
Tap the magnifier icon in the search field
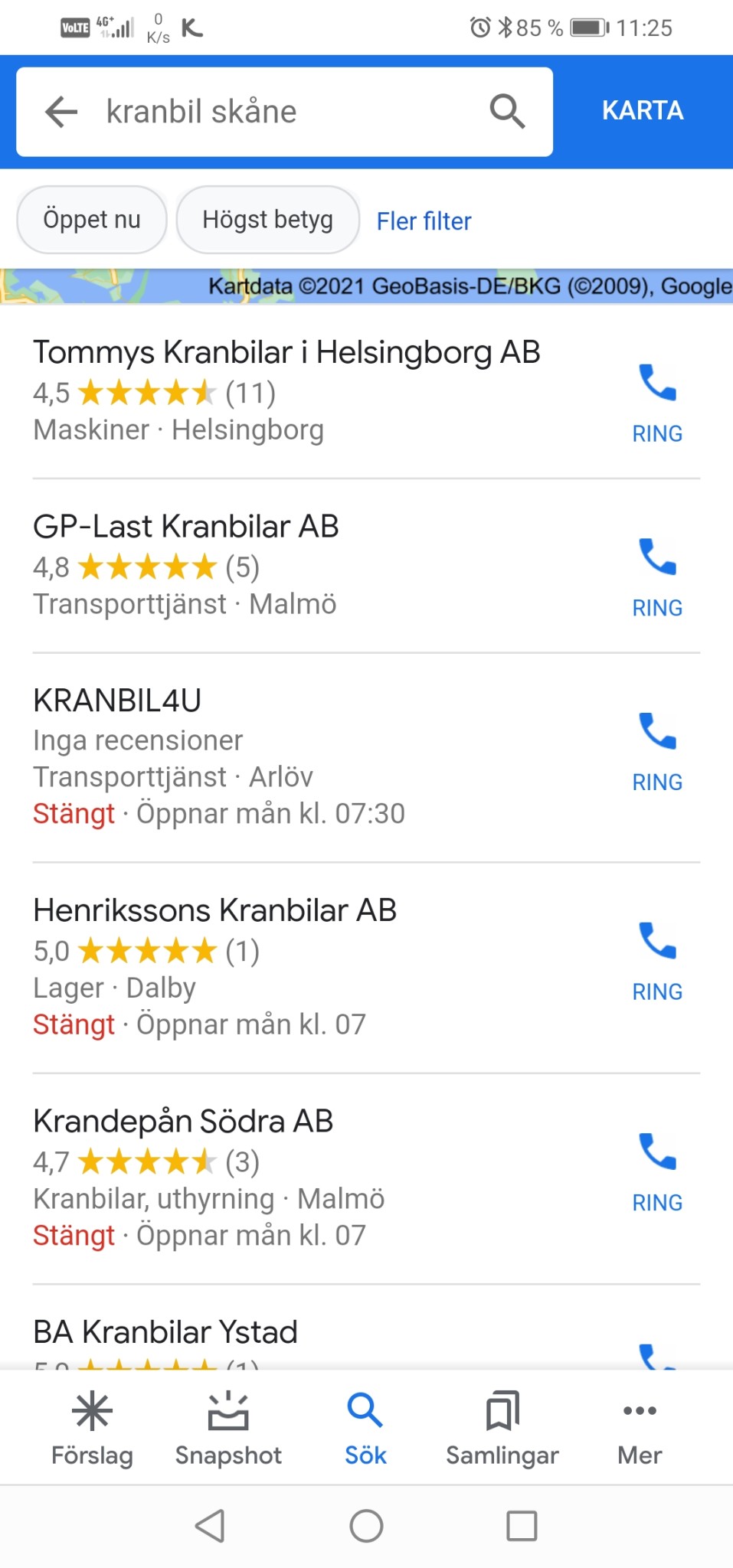click(506, 112)
